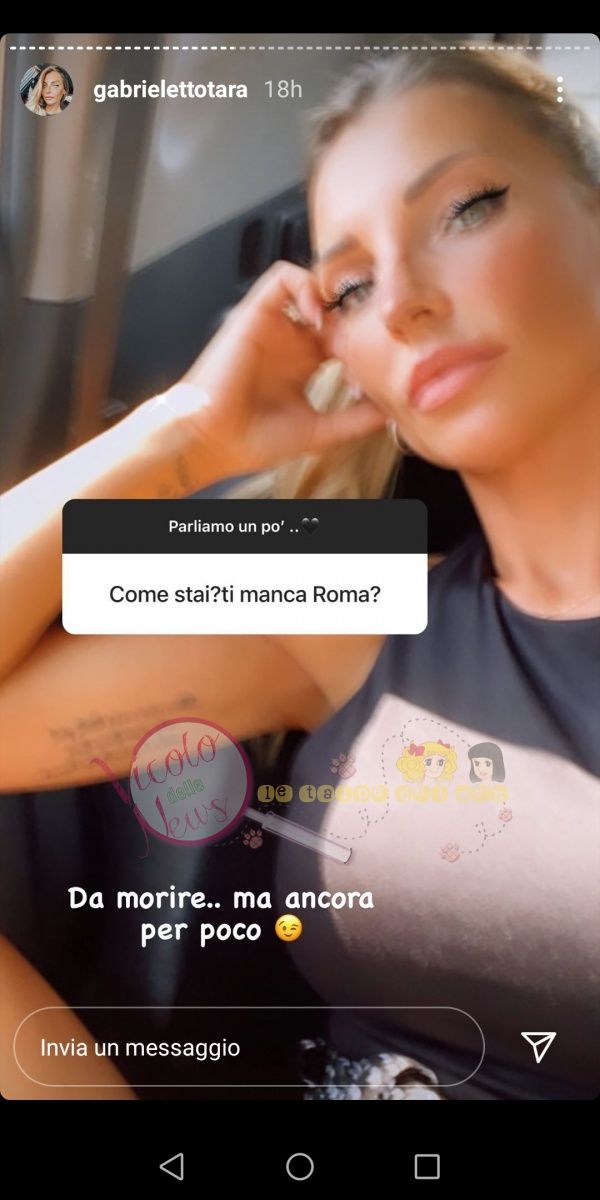Open gabrielettotara's profile picture
The width and height of the screenshot is (600, 1200).
tap(46, 90)
